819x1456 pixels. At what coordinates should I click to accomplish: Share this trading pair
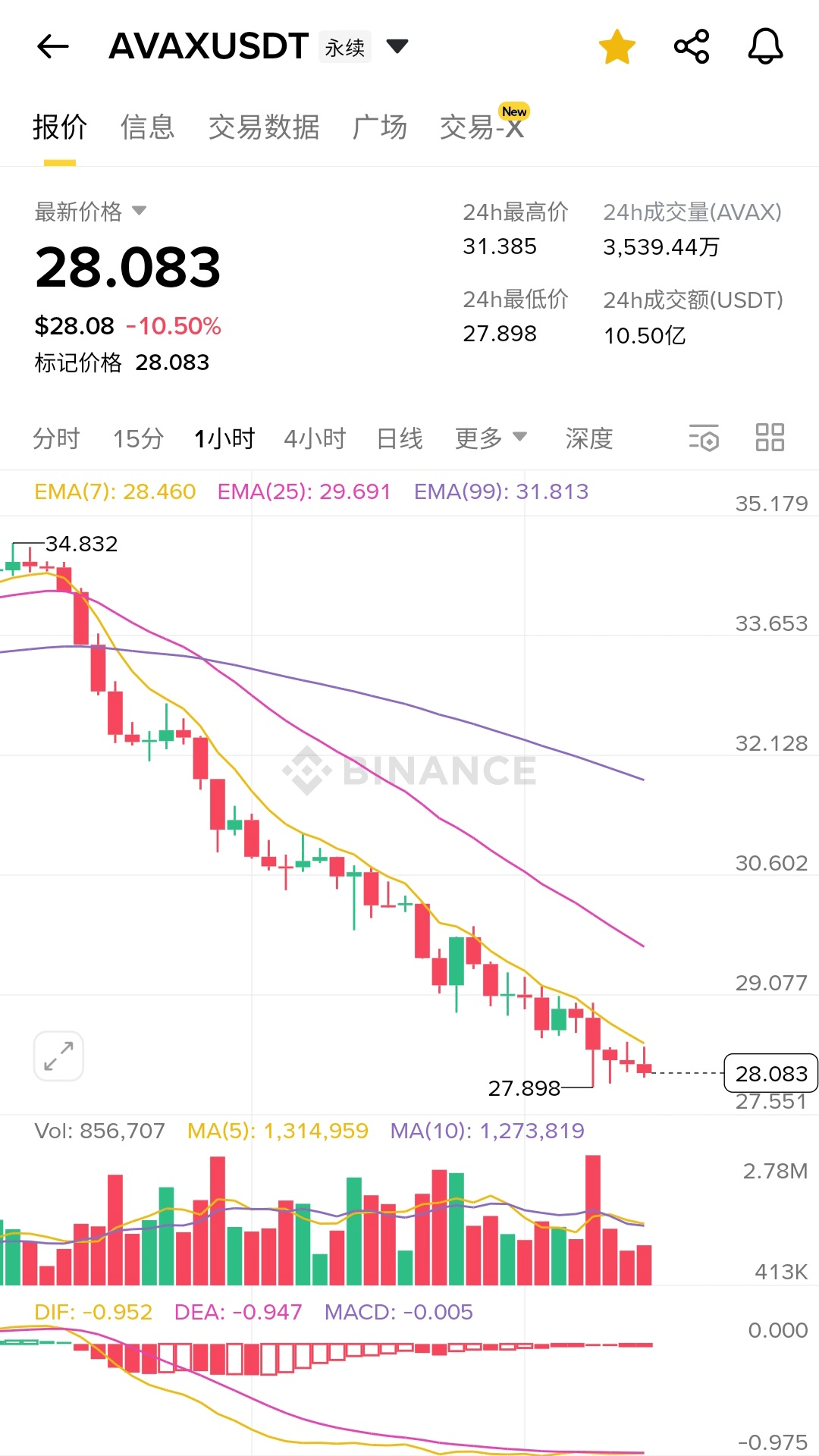coord(692,47)
